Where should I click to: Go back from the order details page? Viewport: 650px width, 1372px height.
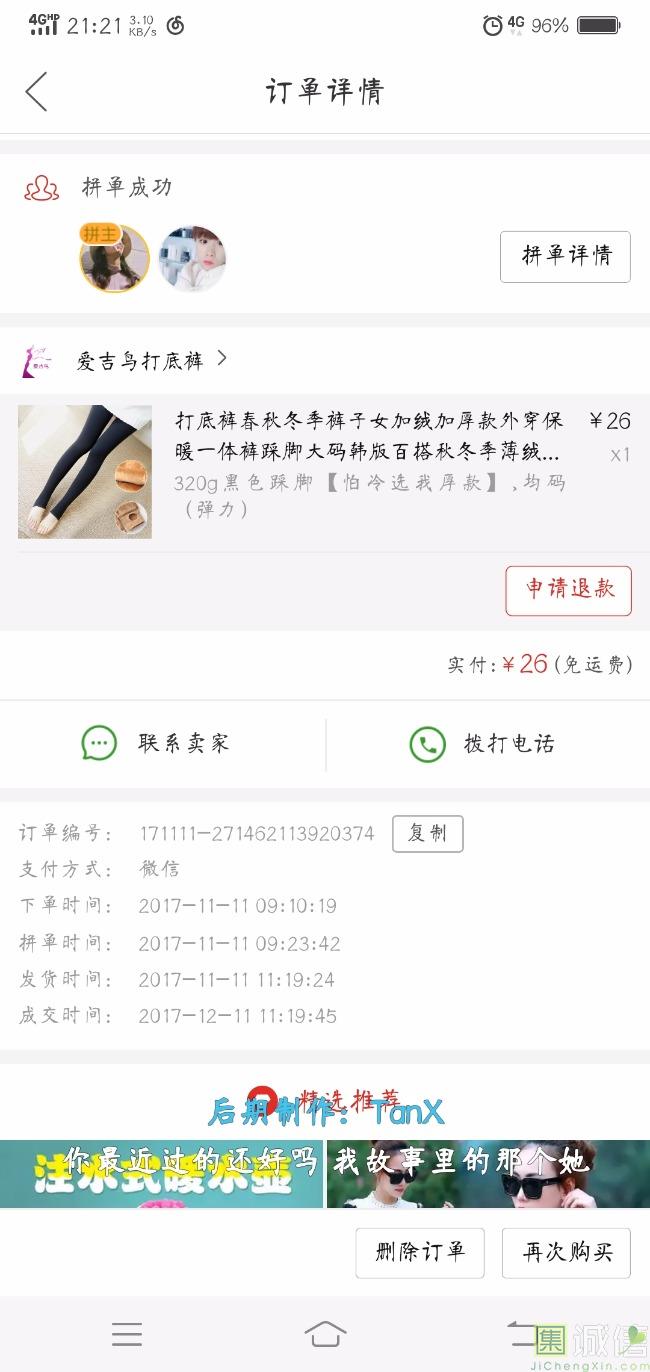point(37,92)
